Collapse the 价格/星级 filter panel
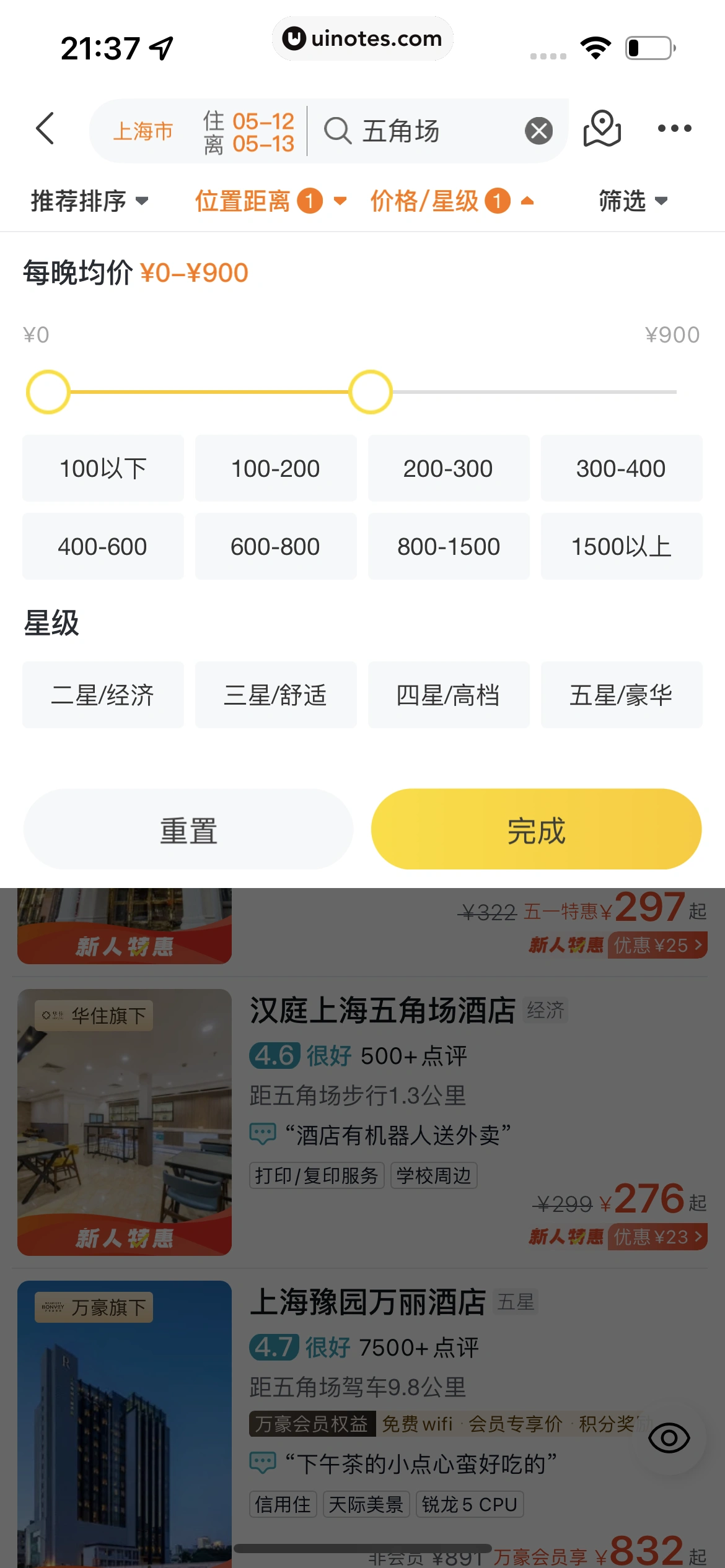 pos(452,201)
